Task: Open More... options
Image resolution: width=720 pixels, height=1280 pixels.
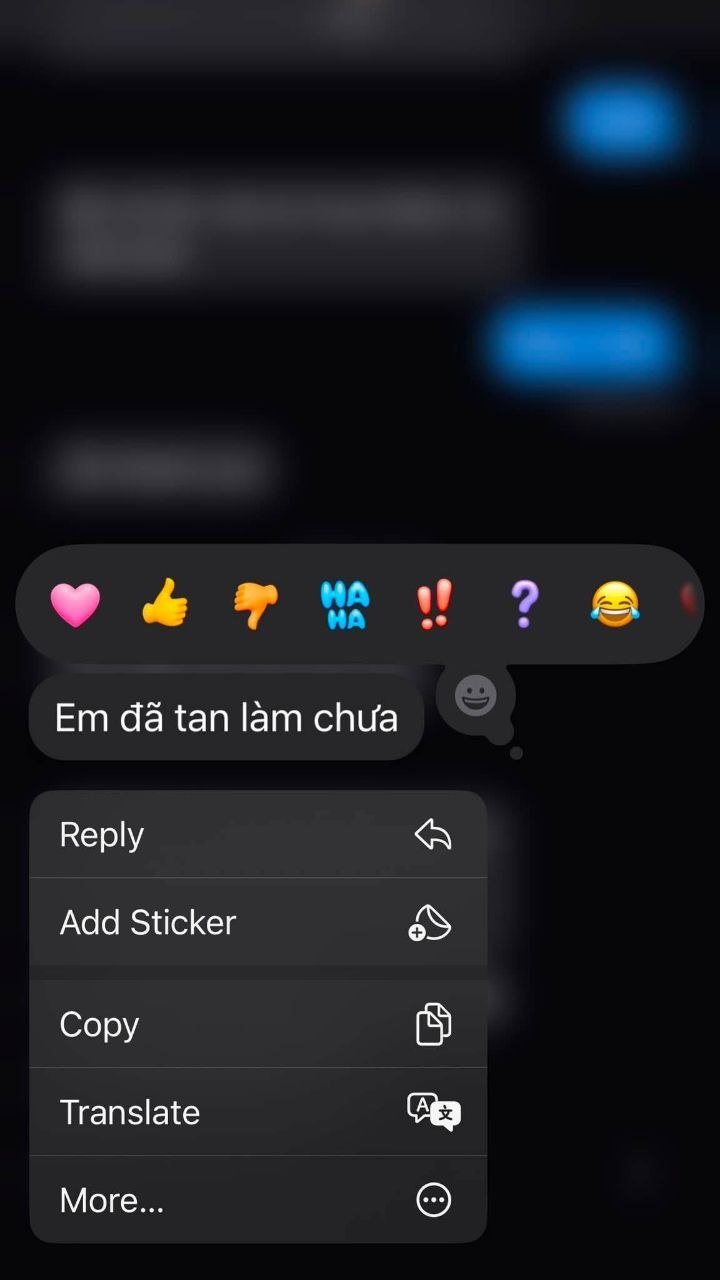Action: [258, 1200]
